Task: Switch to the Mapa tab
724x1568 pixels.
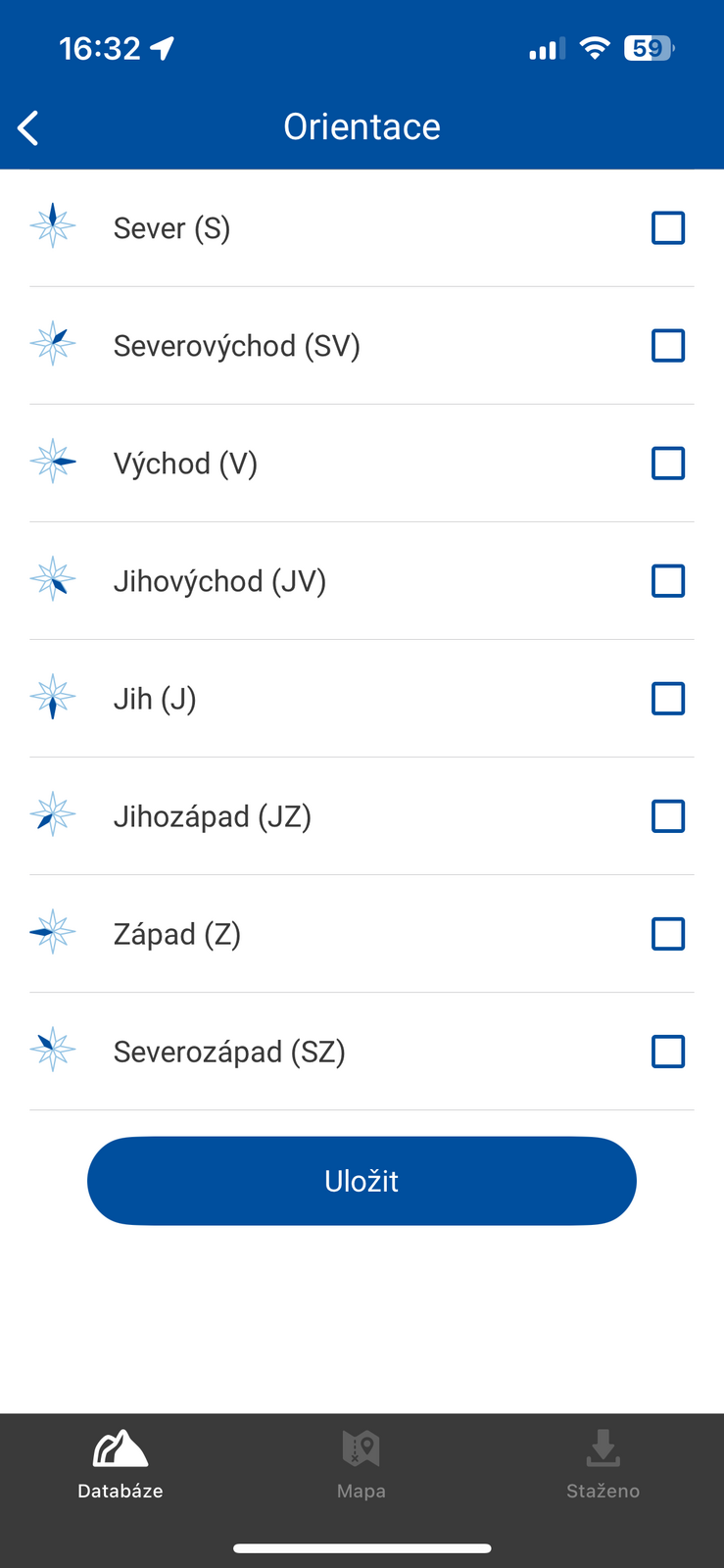Action: pyautogui.click(x=362, y=1464)
